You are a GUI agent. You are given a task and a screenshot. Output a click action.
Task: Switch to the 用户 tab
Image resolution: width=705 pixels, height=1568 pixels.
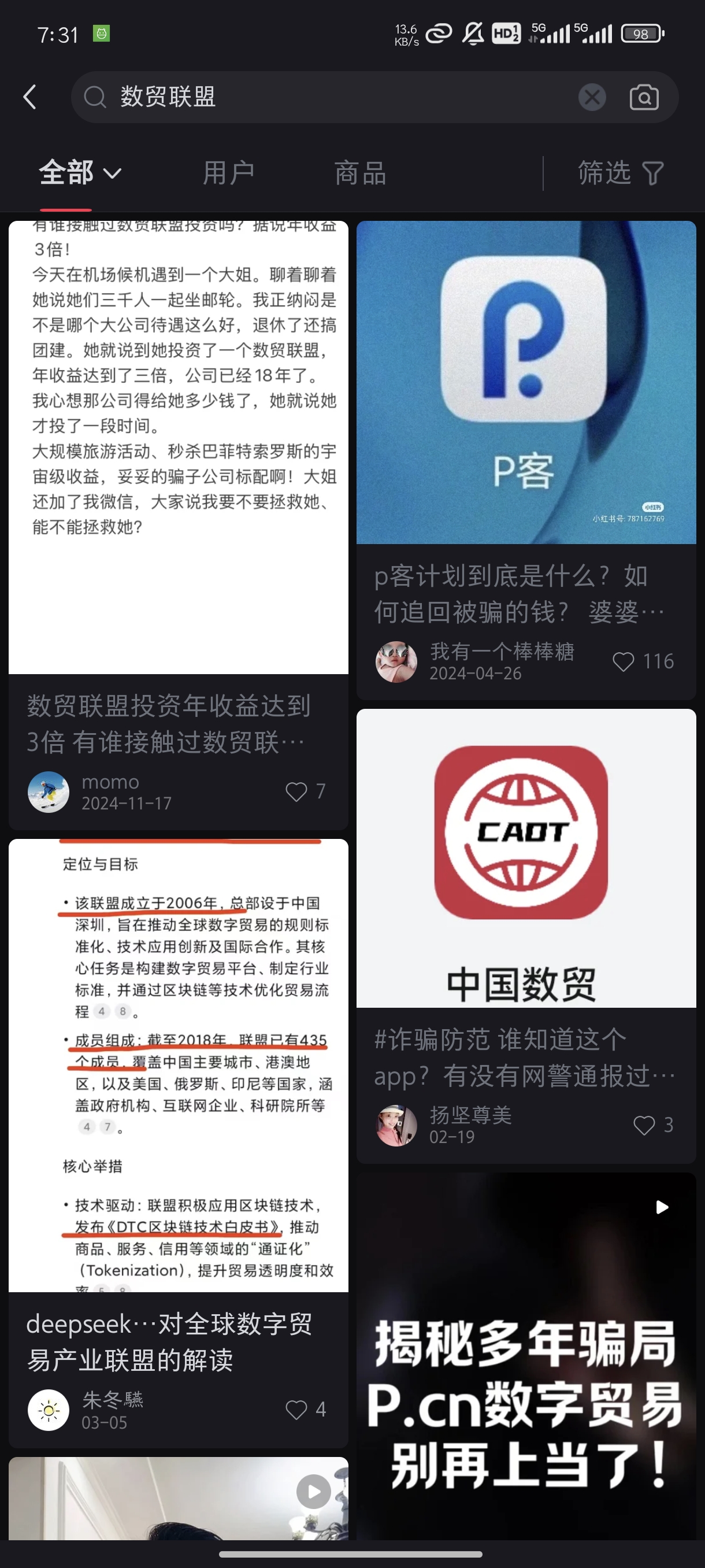[229, 173]
